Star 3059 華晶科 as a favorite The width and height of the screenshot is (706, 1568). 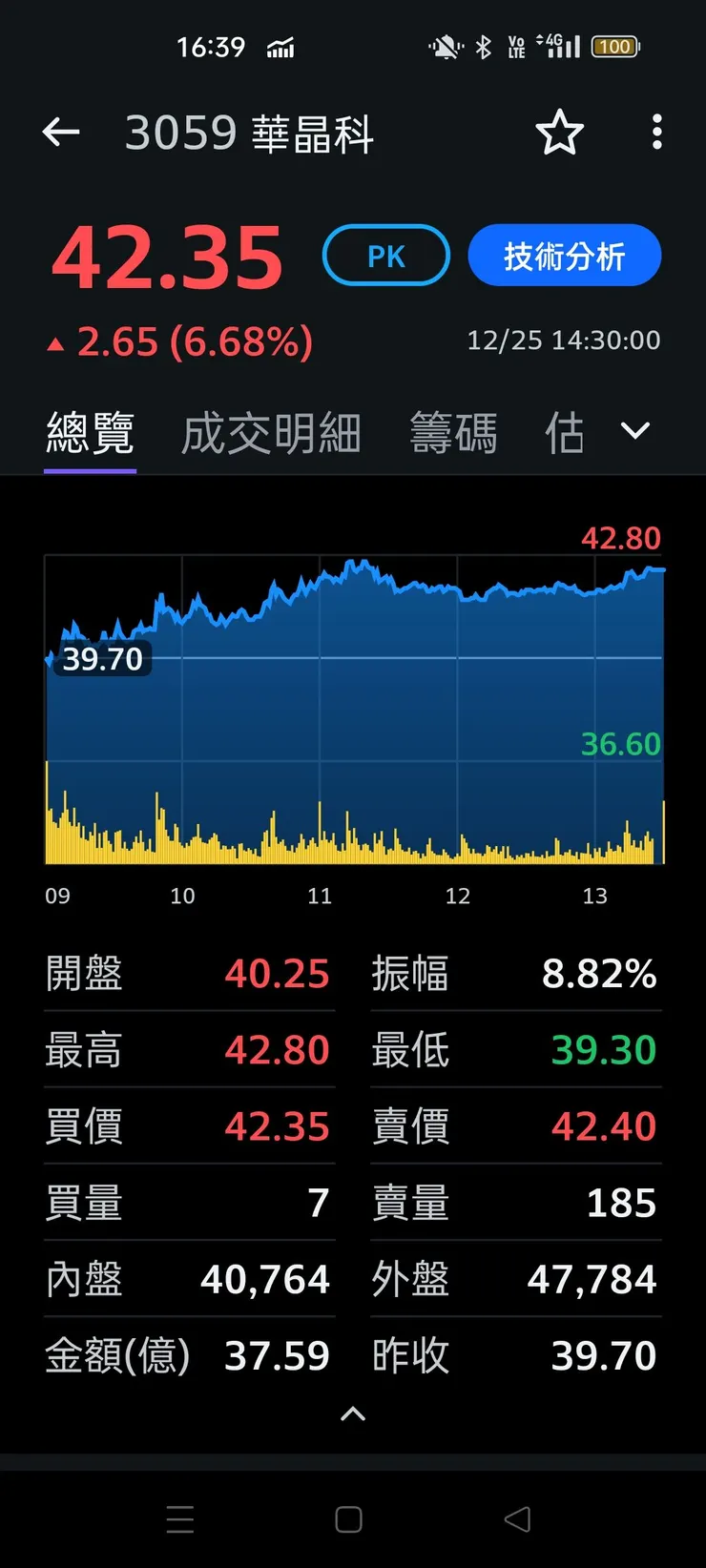[x=560, y=133]
